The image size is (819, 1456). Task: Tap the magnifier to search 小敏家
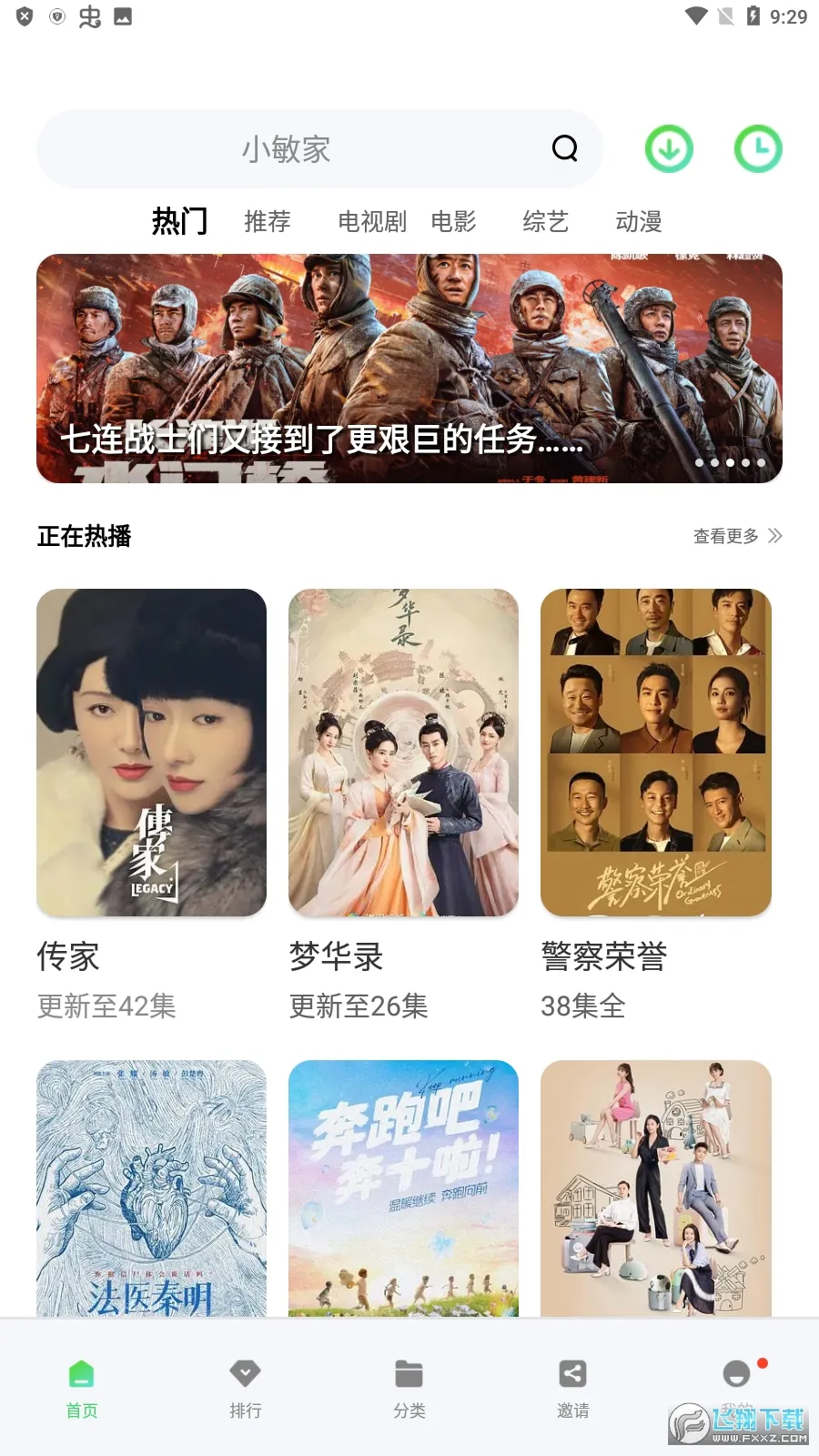tap(564, 148)
